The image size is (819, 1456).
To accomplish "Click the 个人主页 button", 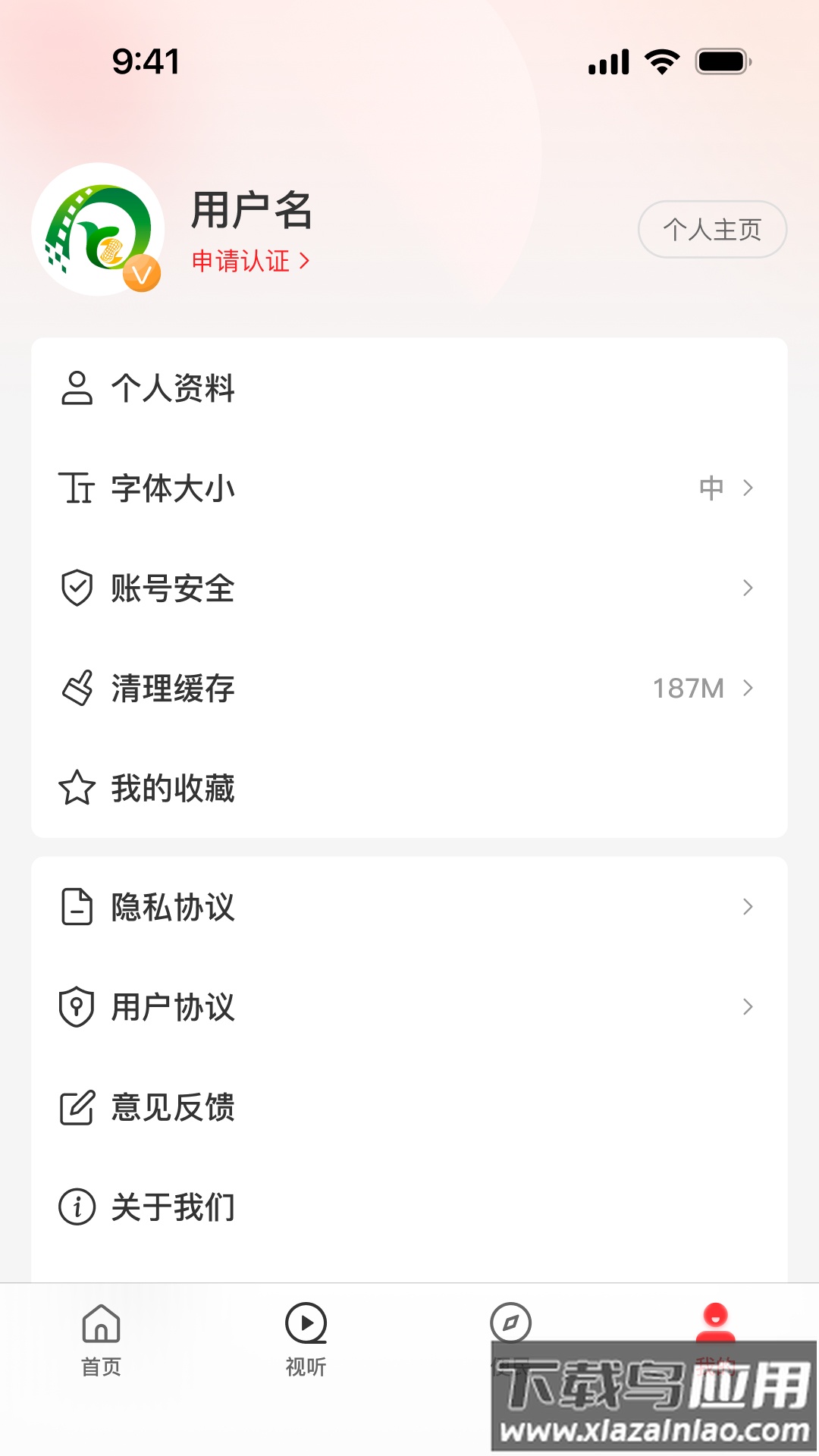I will [711, 229].
